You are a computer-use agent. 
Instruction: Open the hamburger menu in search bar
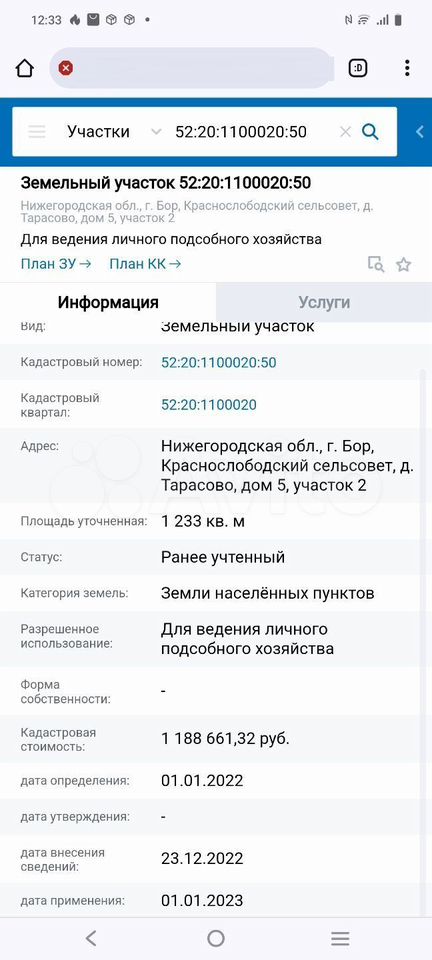point(37,132)
